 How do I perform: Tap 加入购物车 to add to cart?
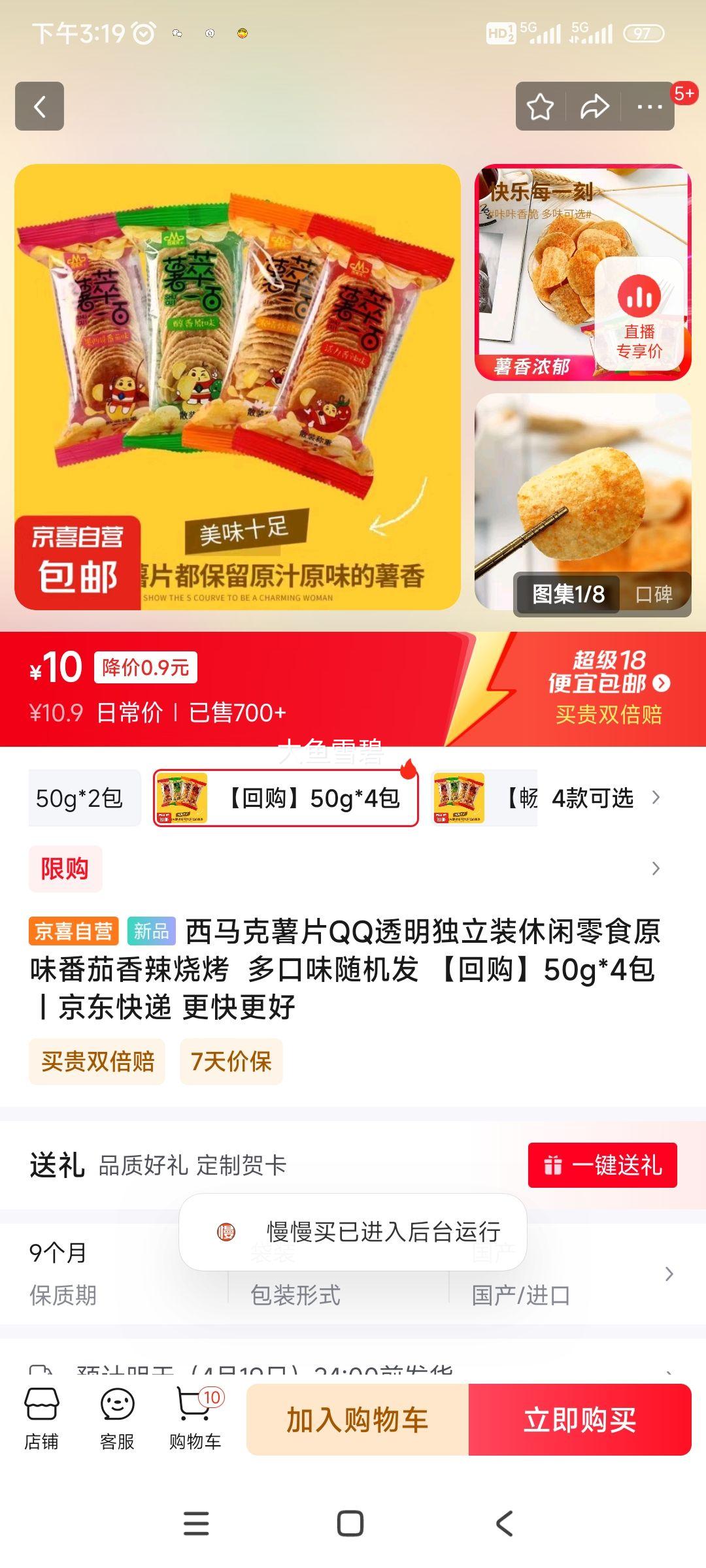[358, 1420]
